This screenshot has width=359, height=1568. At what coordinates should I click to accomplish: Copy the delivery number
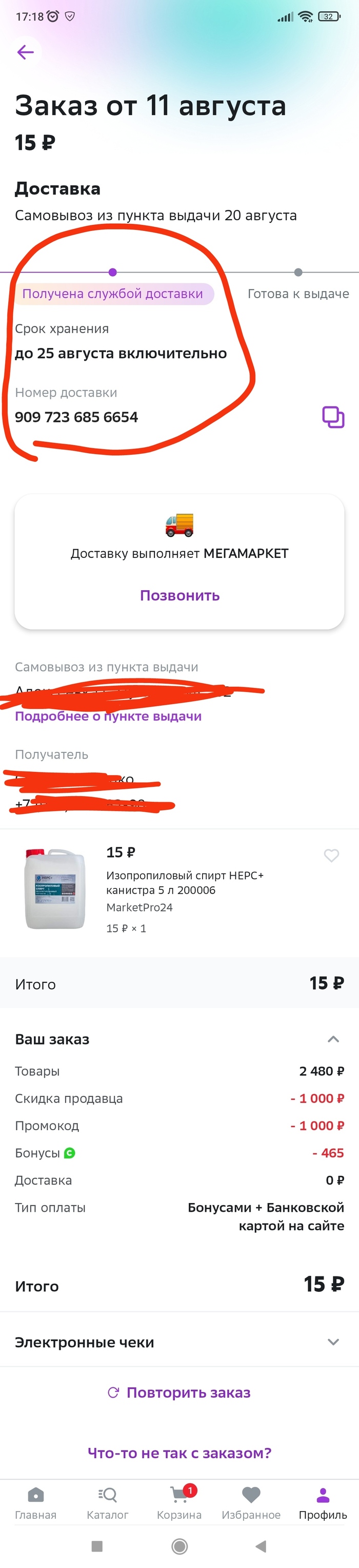(x=333, y=417)
